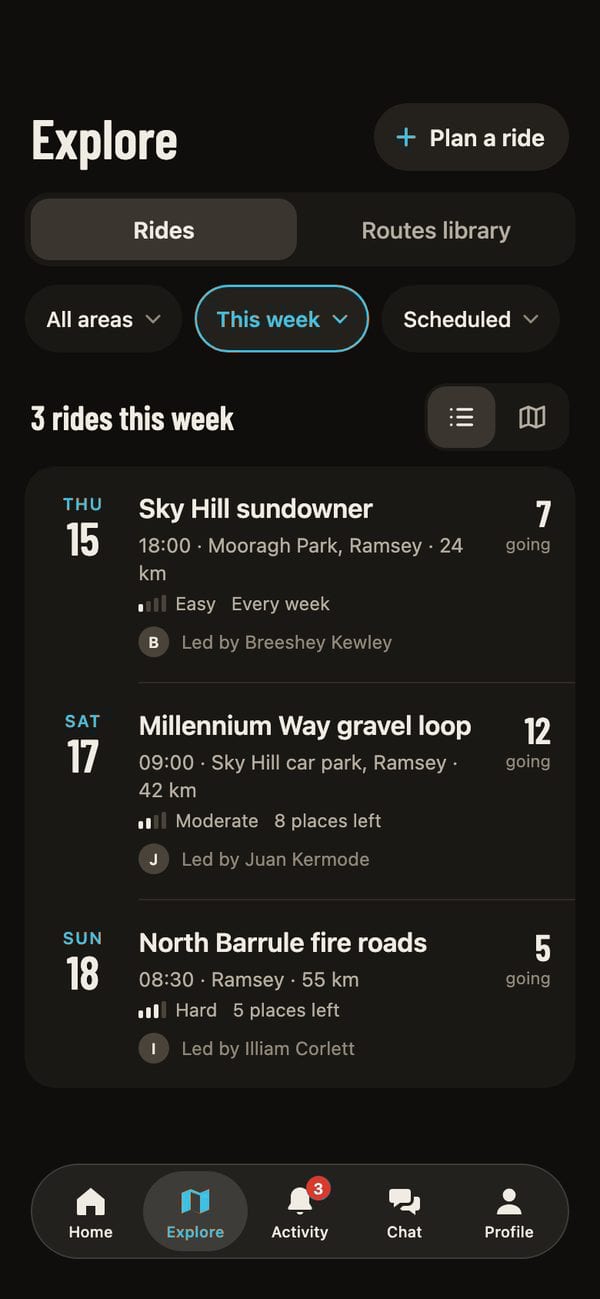View the Millennium Way gravel loop ride
This screenshot has width=600, height=1299.
click(300, 791)
